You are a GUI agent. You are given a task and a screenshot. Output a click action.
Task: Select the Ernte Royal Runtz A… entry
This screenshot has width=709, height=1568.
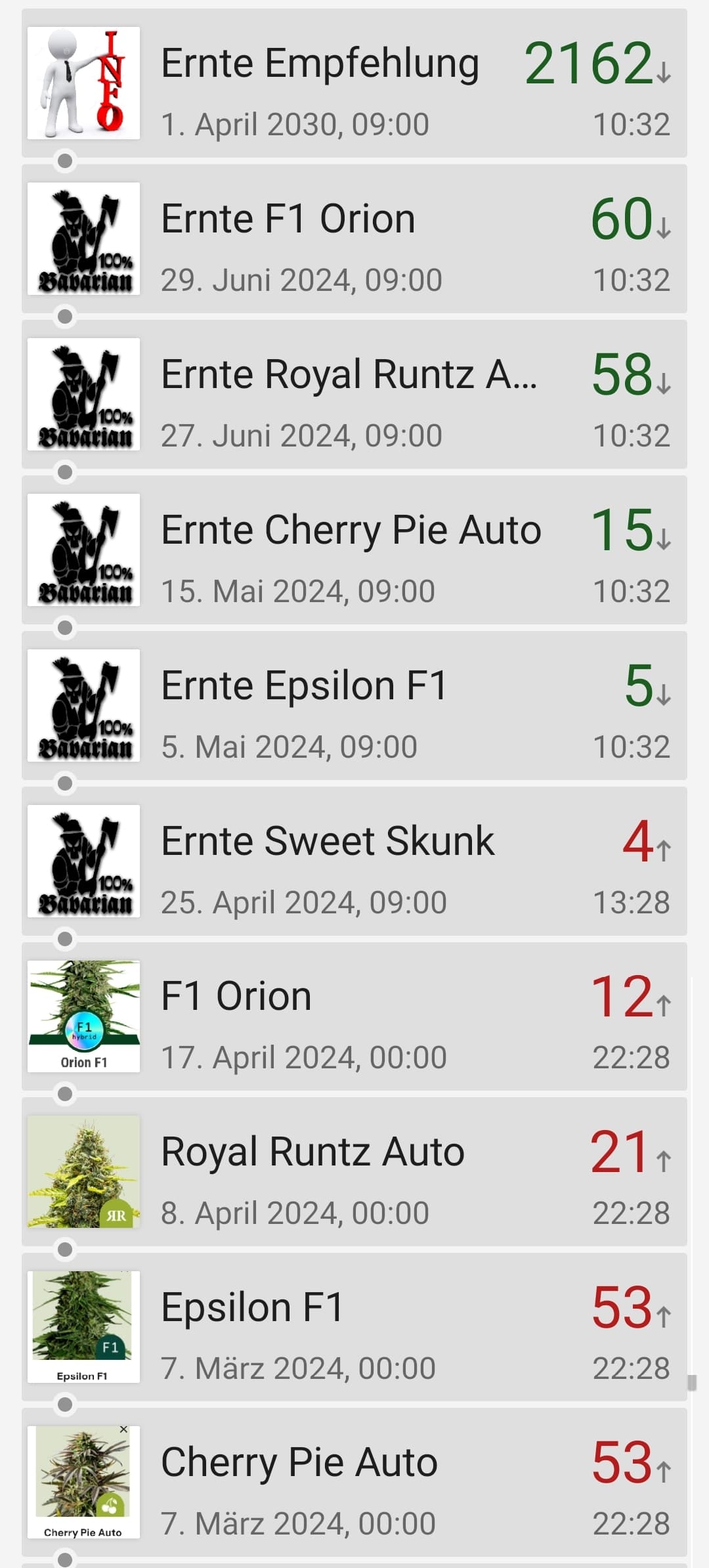point(354,395)
